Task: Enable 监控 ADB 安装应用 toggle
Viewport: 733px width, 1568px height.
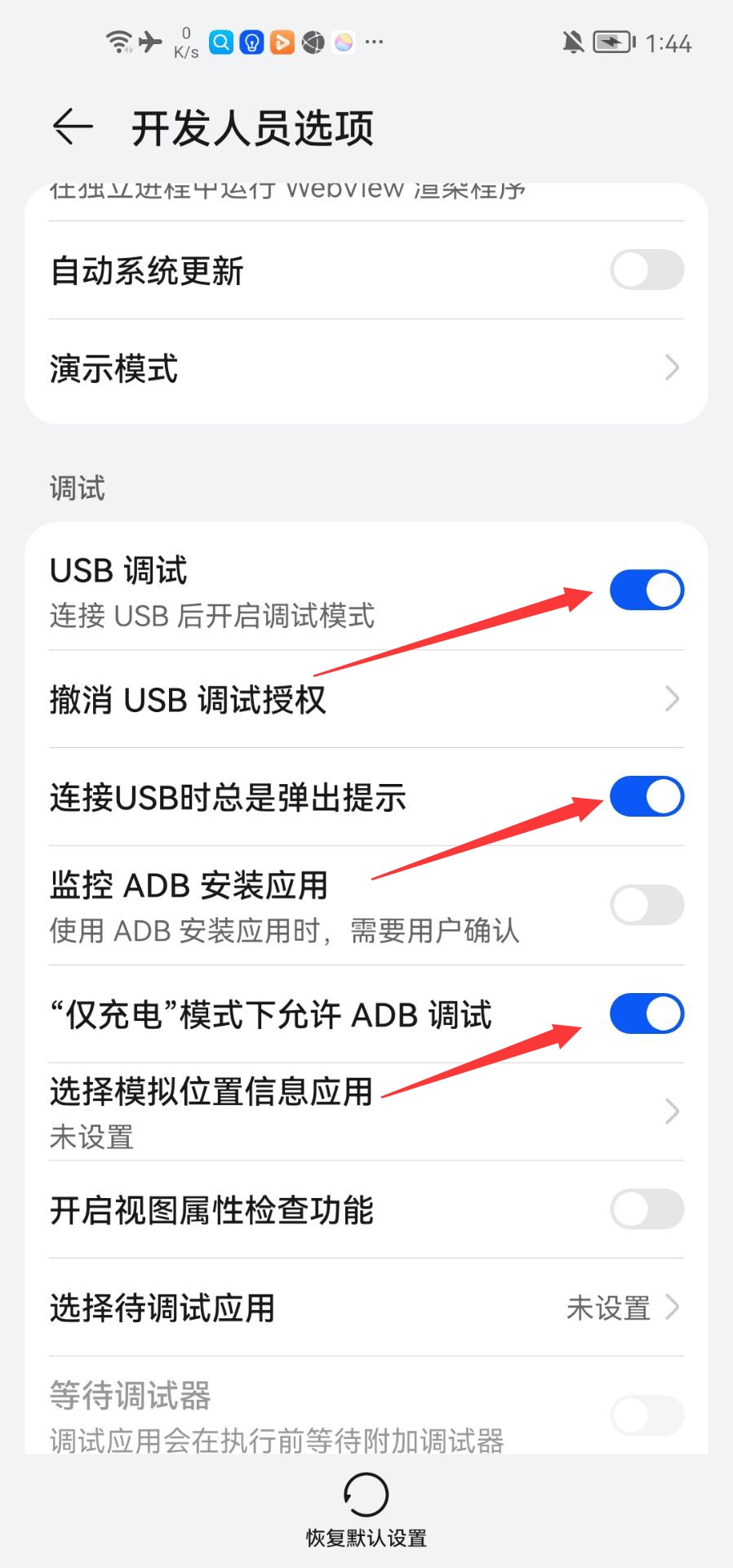Action: tap(646, 905)
